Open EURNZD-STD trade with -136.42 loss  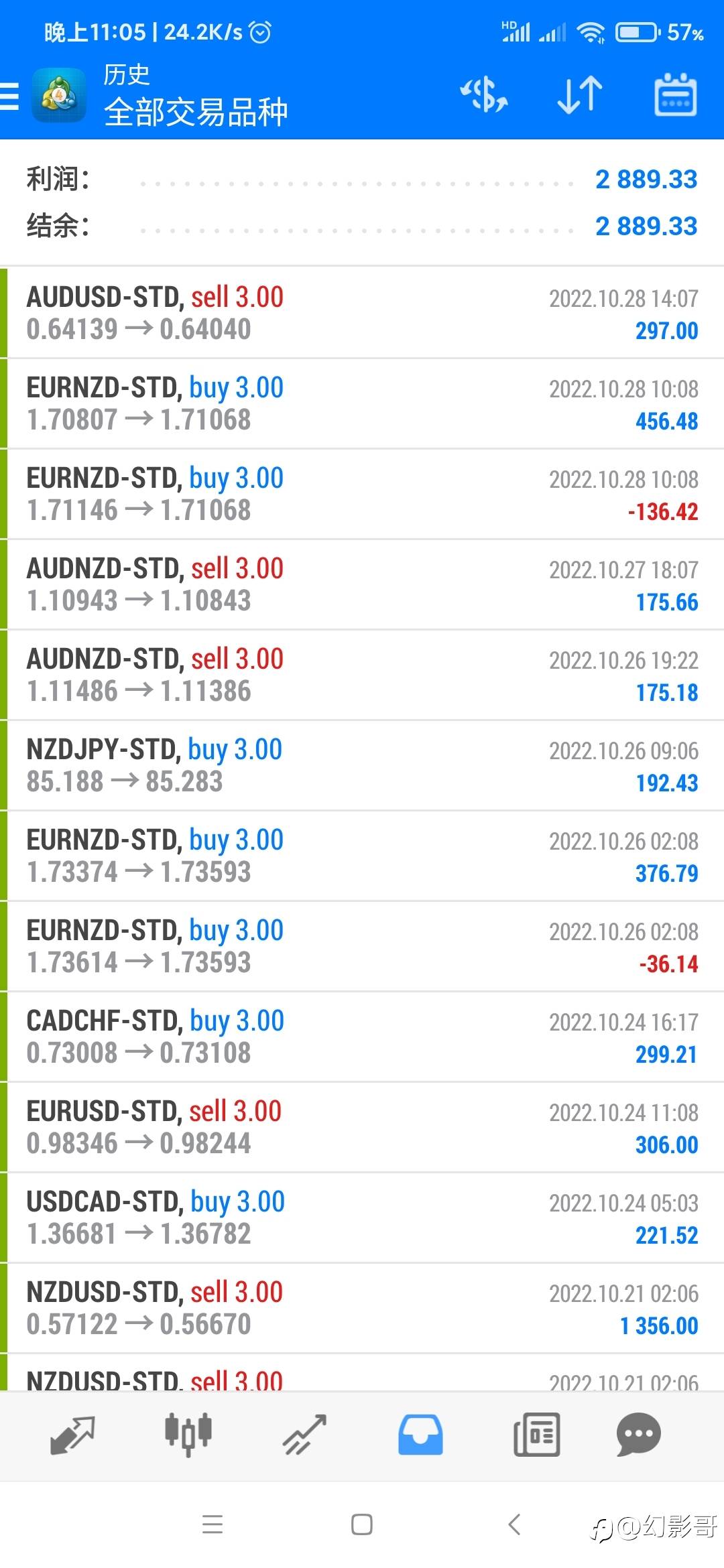(362, 494)
